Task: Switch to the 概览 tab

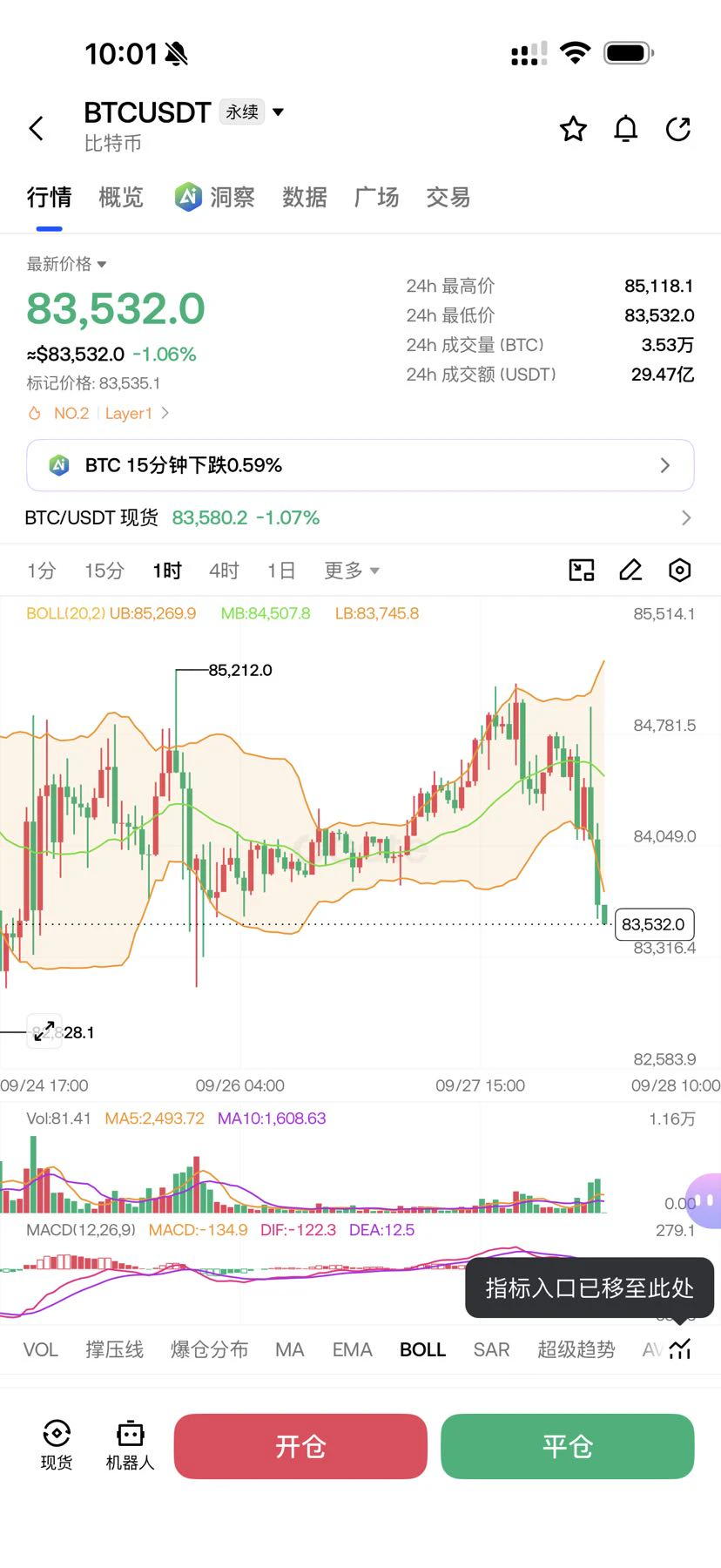Action: 121,198
